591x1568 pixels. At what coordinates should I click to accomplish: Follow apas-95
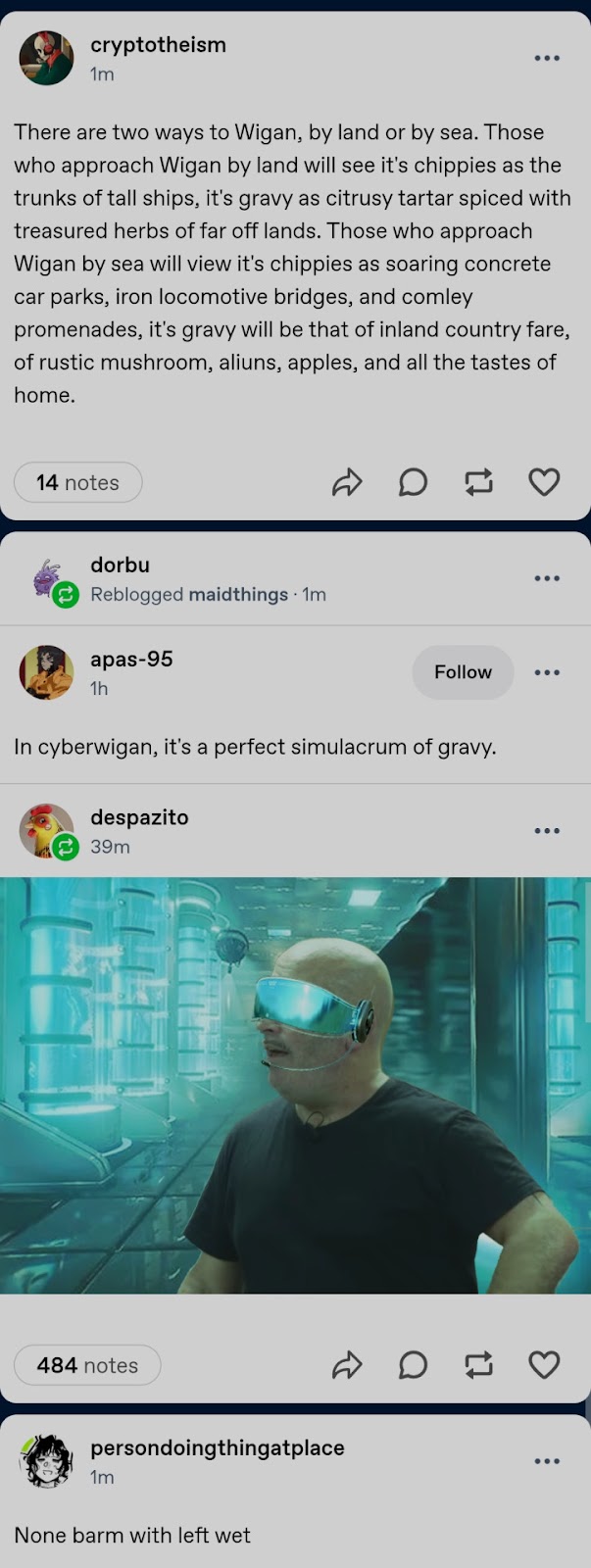click(x=463, y=672)
